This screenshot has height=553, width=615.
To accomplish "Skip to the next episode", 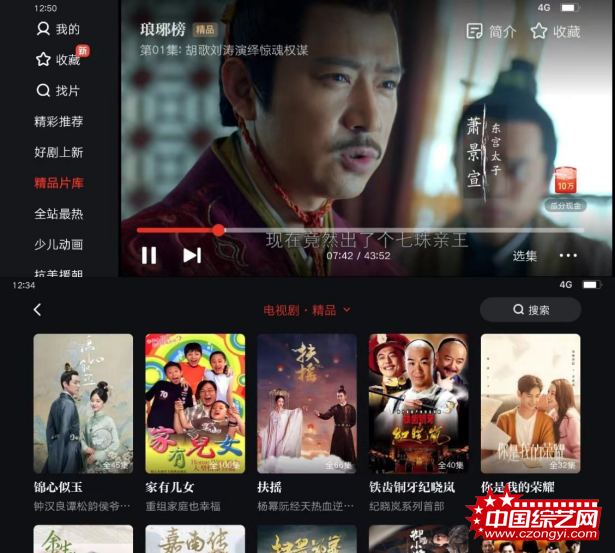I will tap(192, 255).
